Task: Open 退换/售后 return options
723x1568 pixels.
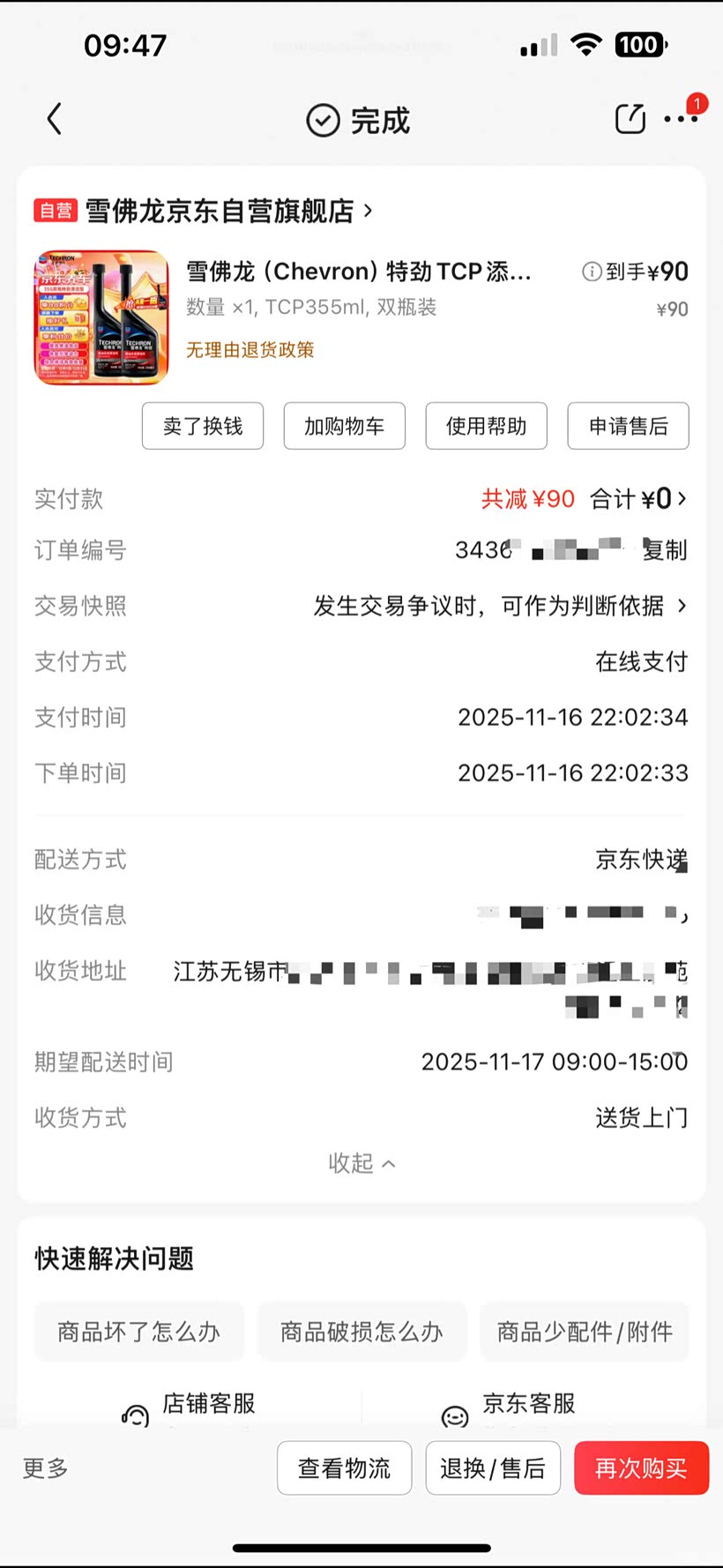Action: coord(493,1468)
